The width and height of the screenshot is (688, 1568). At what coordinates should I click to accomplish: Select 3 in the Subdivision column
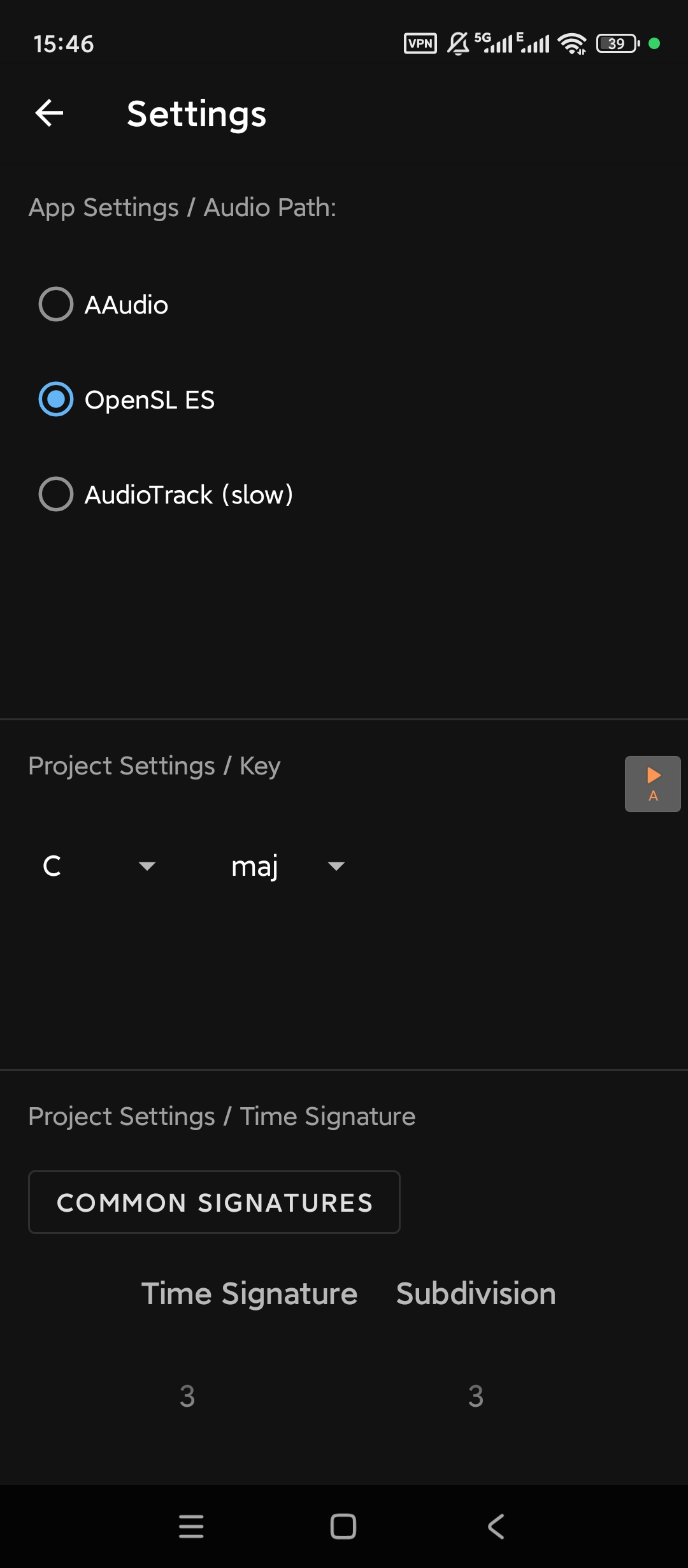point(475,1396)
